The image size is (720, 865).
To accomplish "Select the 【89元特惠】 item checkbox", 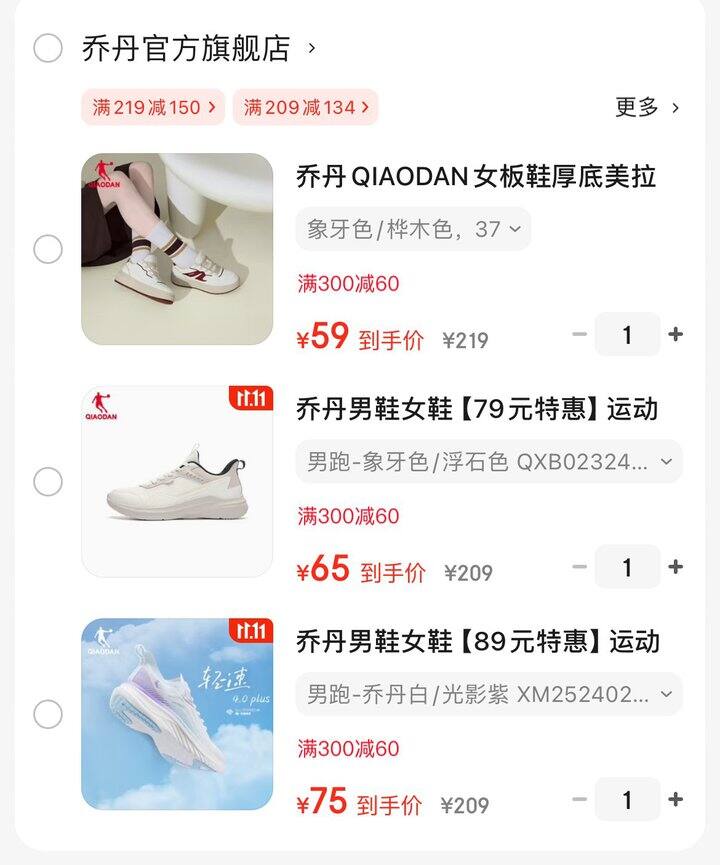I will [x=48, y=714].
